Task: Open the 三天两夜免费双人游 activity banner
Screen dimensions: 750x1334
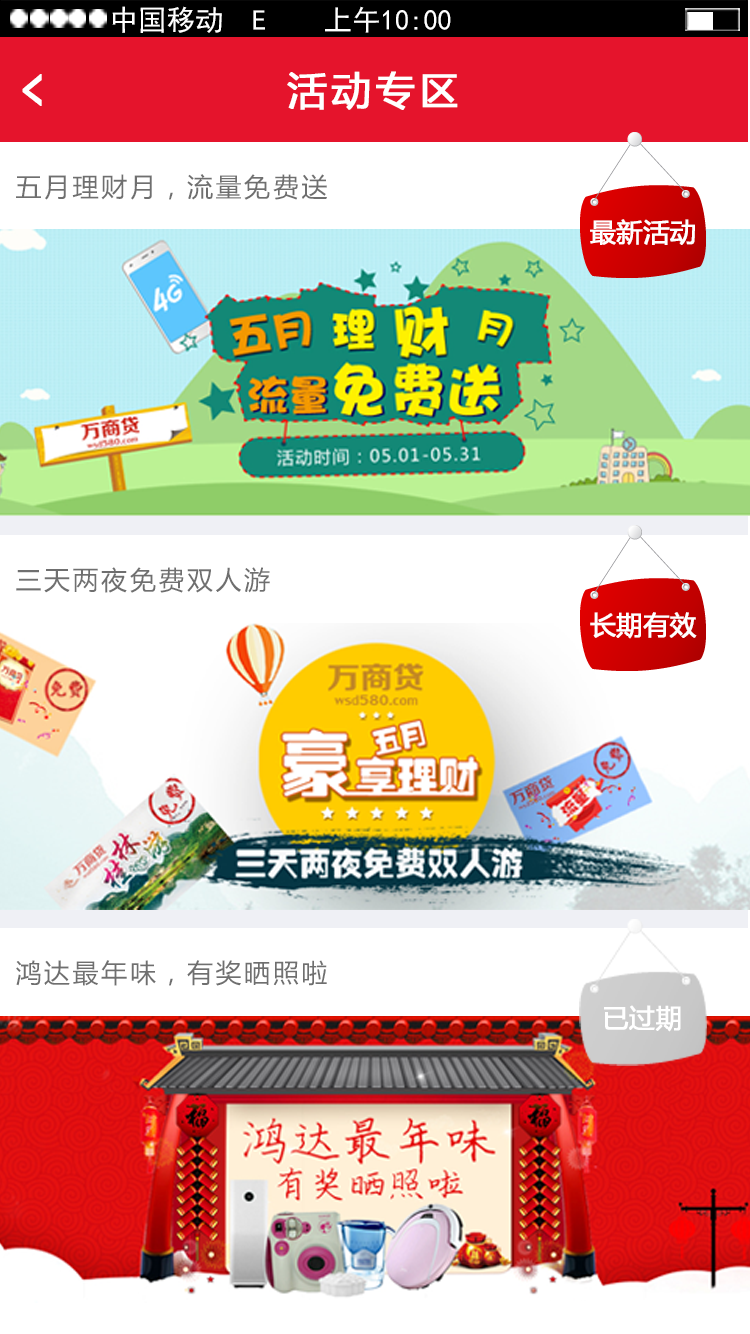Action: pyautogui.click(x=374, y=766)
